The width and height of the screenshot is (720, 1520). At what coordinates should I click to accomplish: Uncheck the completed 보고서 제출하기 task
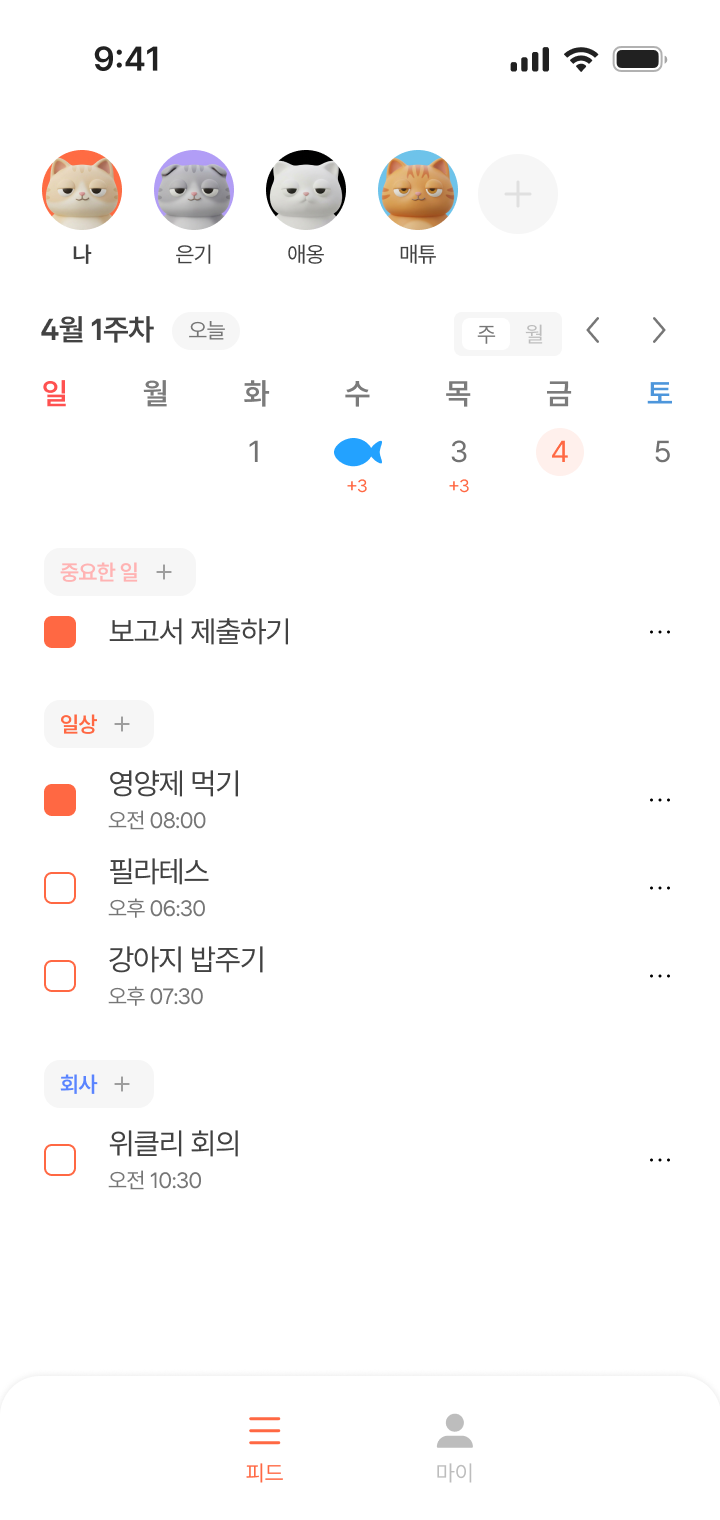tap(60, 631)
